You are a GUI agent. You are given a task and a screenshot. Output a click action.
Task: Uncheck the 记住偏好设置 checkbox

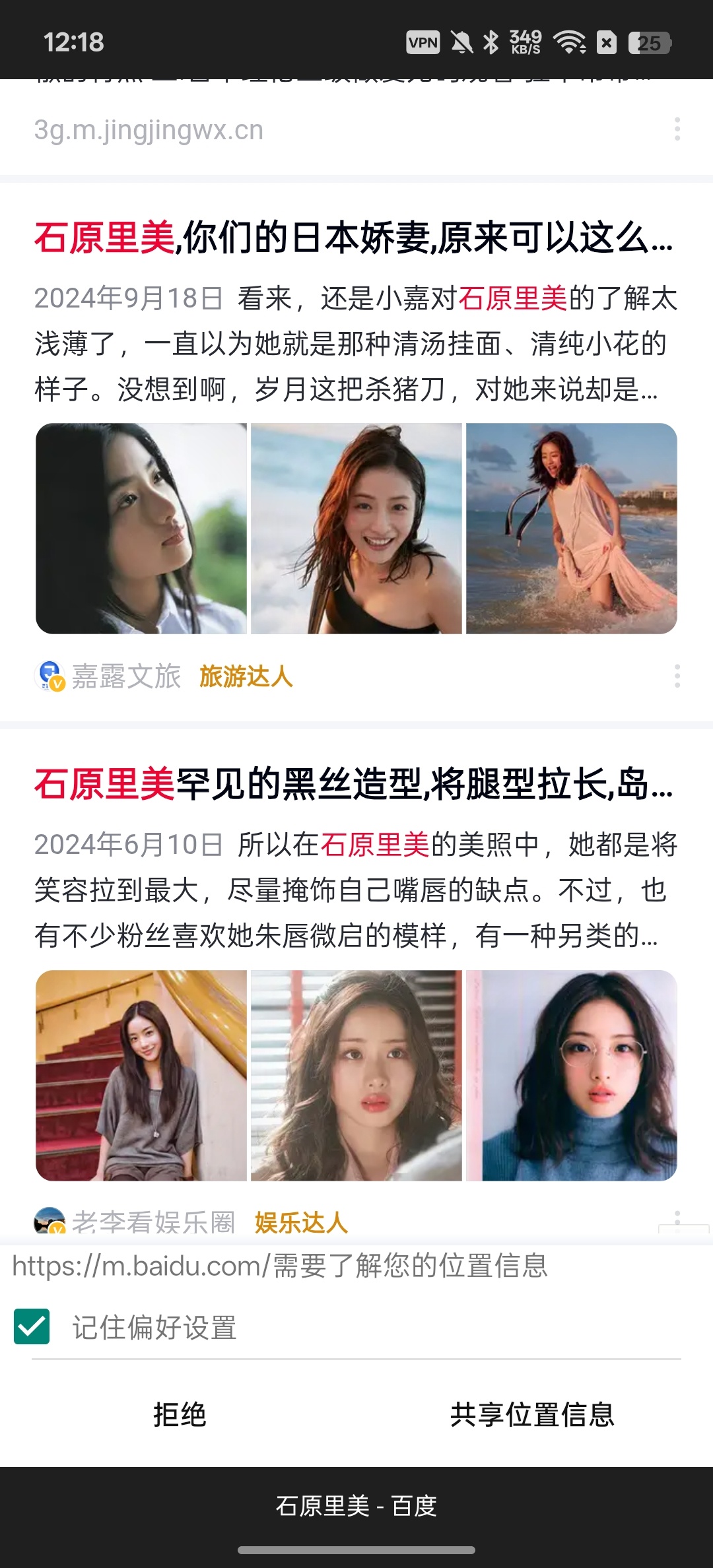click(x=32, y=1326)
